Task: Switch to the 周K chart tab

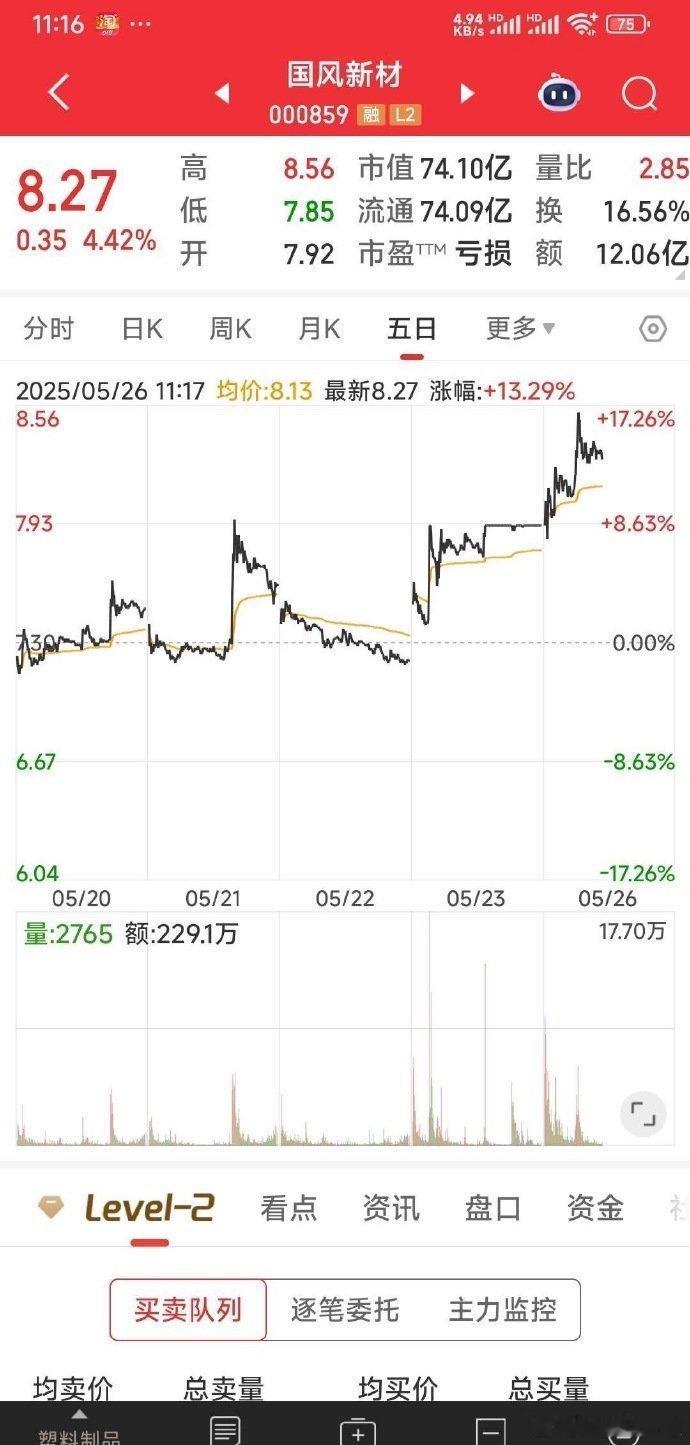Action: tap(231, 329)
